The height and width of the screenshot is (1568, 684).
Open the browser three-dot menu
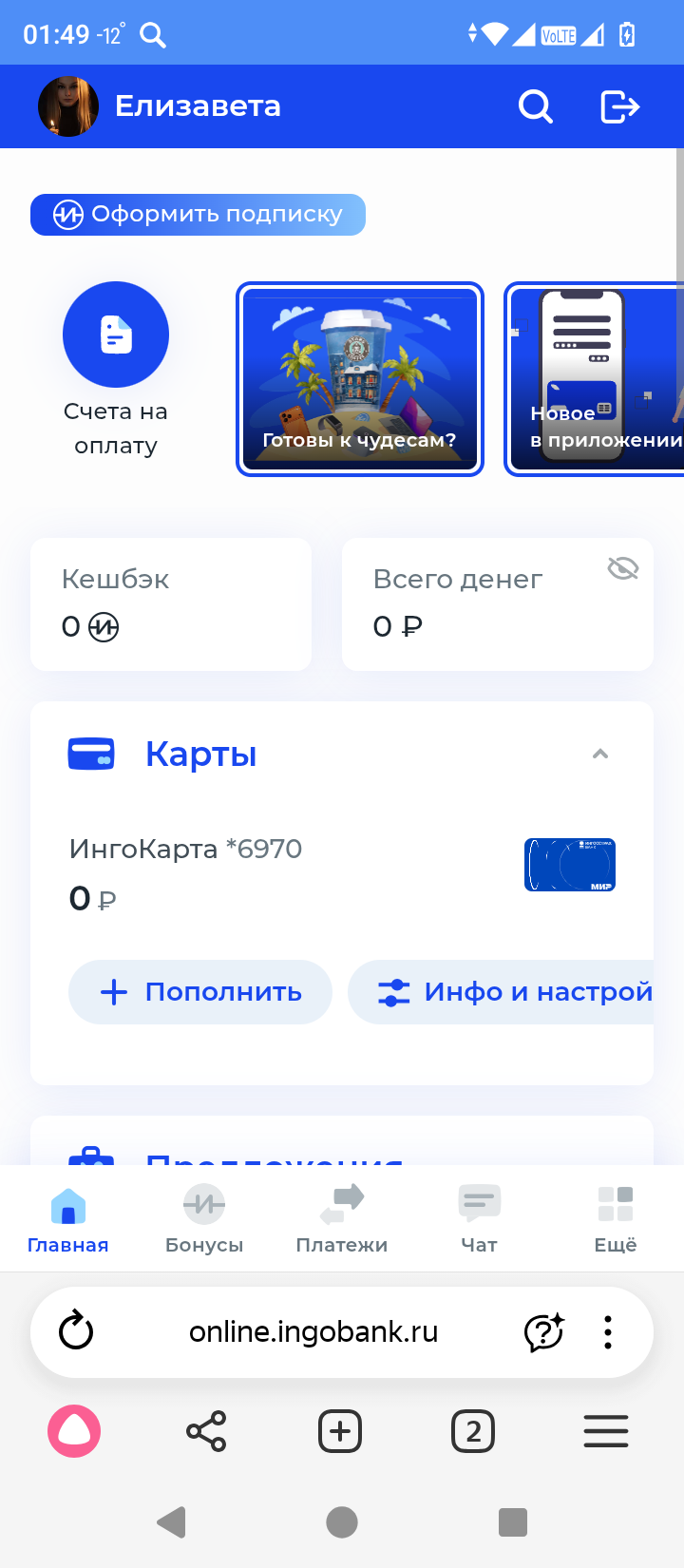(607, 1331)
